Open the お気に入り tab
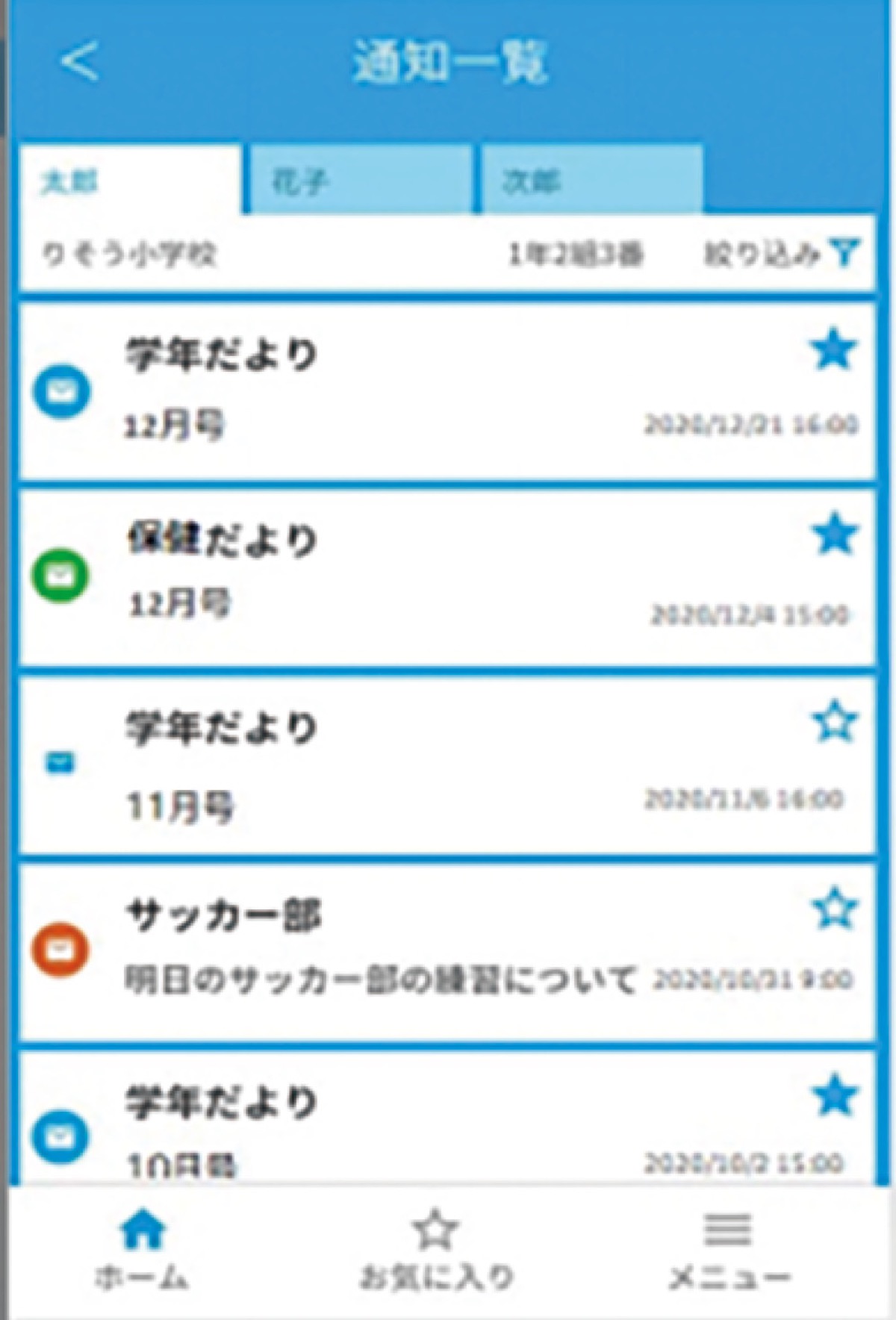The image size is (896, 1320). (436, 1251)
